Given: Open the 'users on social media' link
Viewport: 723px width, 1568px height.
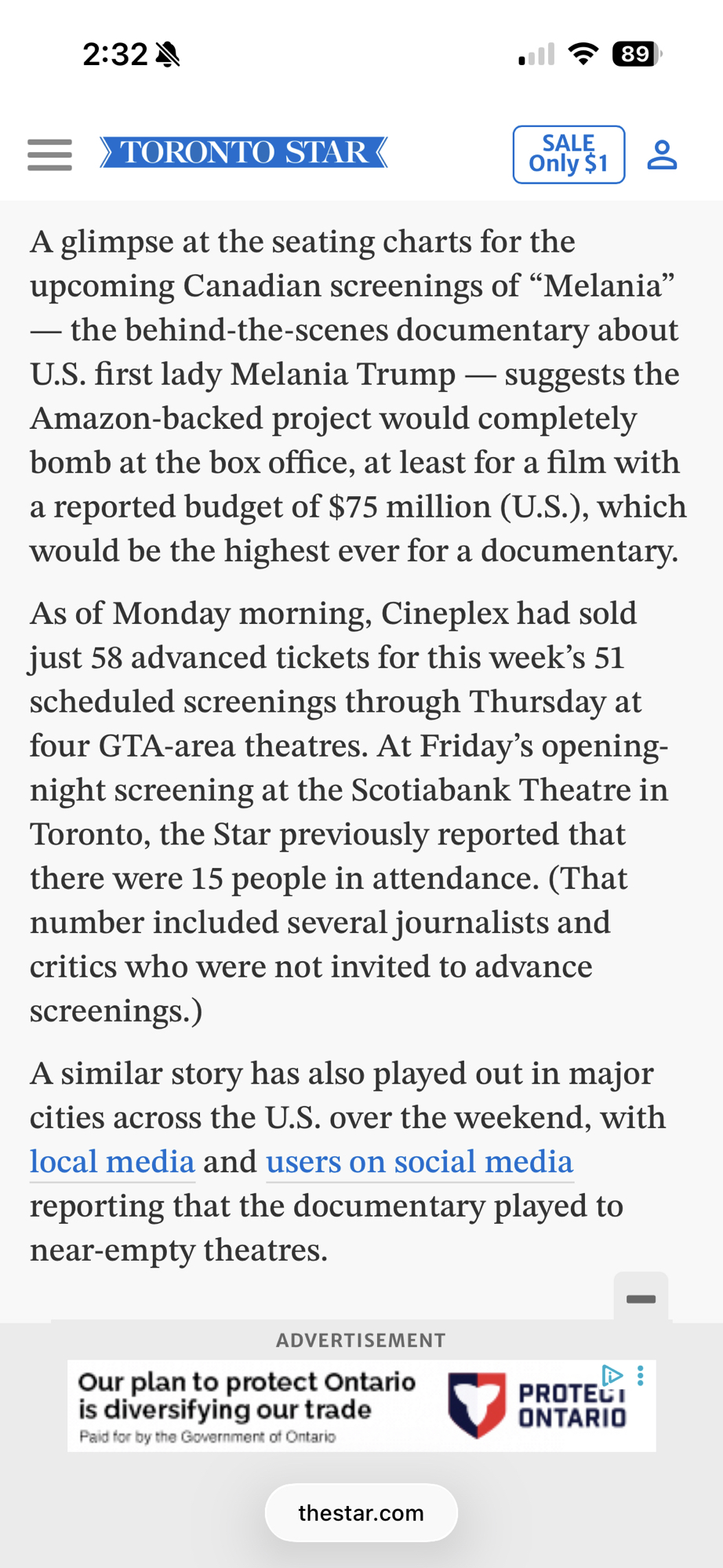Looking at the screenshot, I should click(420, 1162).
